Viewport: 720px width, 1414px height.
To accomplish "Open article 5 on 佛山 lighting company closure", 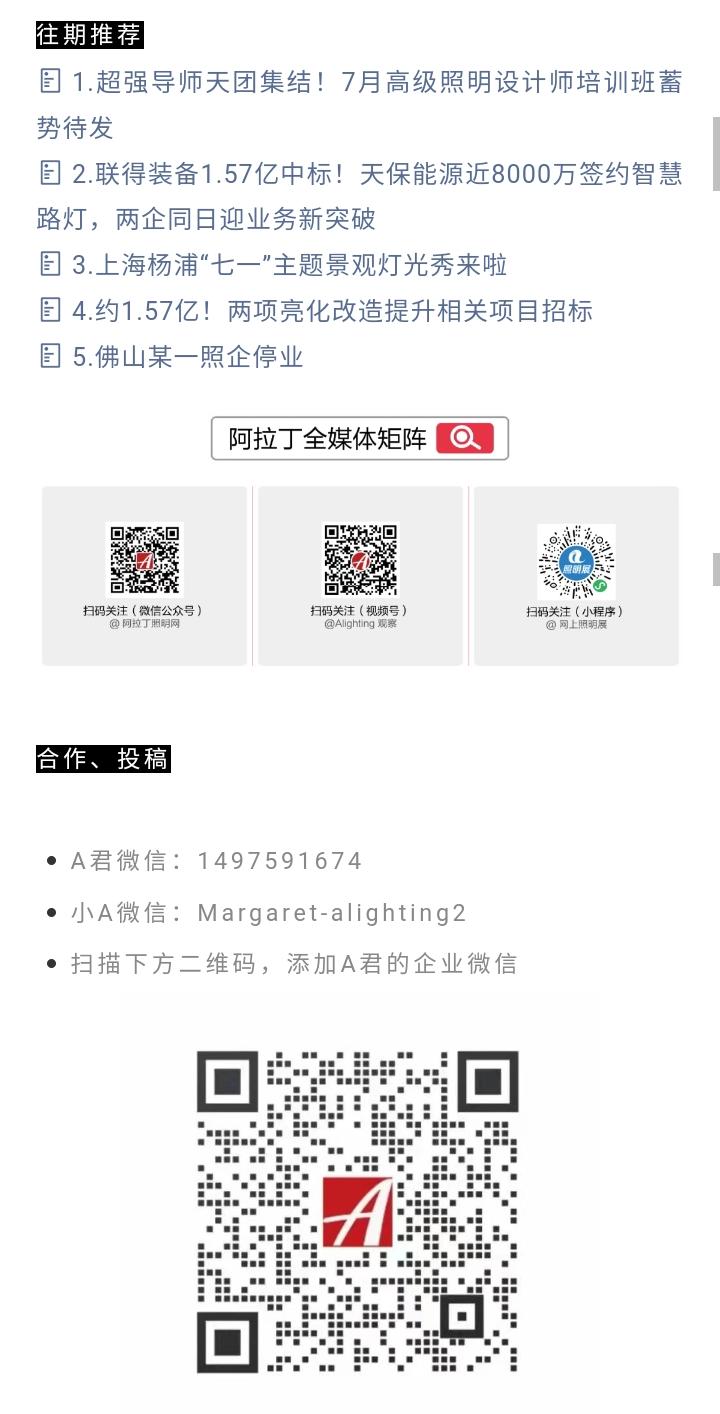I will pos(187,357).
